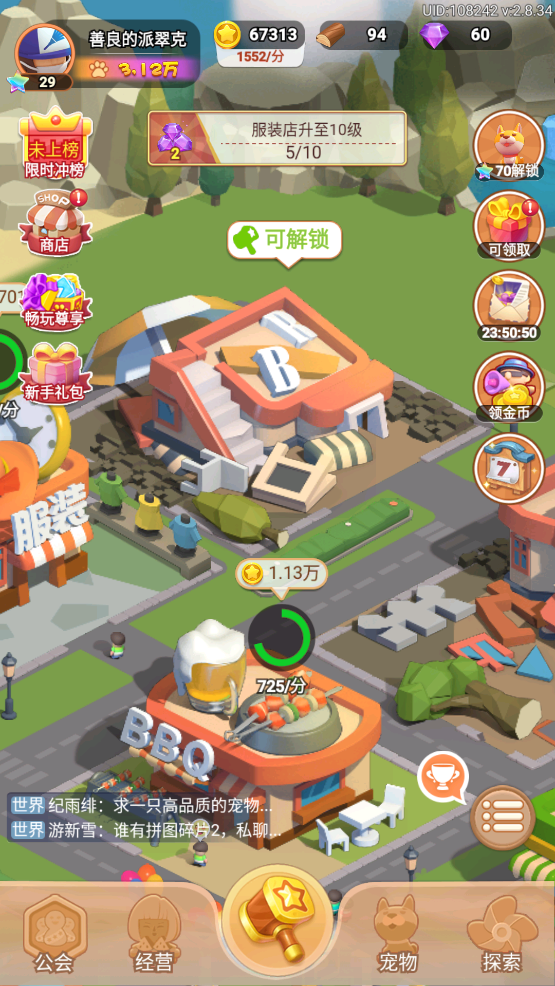
Task: Collect 1.13万 coins above BBQ shop
Action: (x=282, y=573)
